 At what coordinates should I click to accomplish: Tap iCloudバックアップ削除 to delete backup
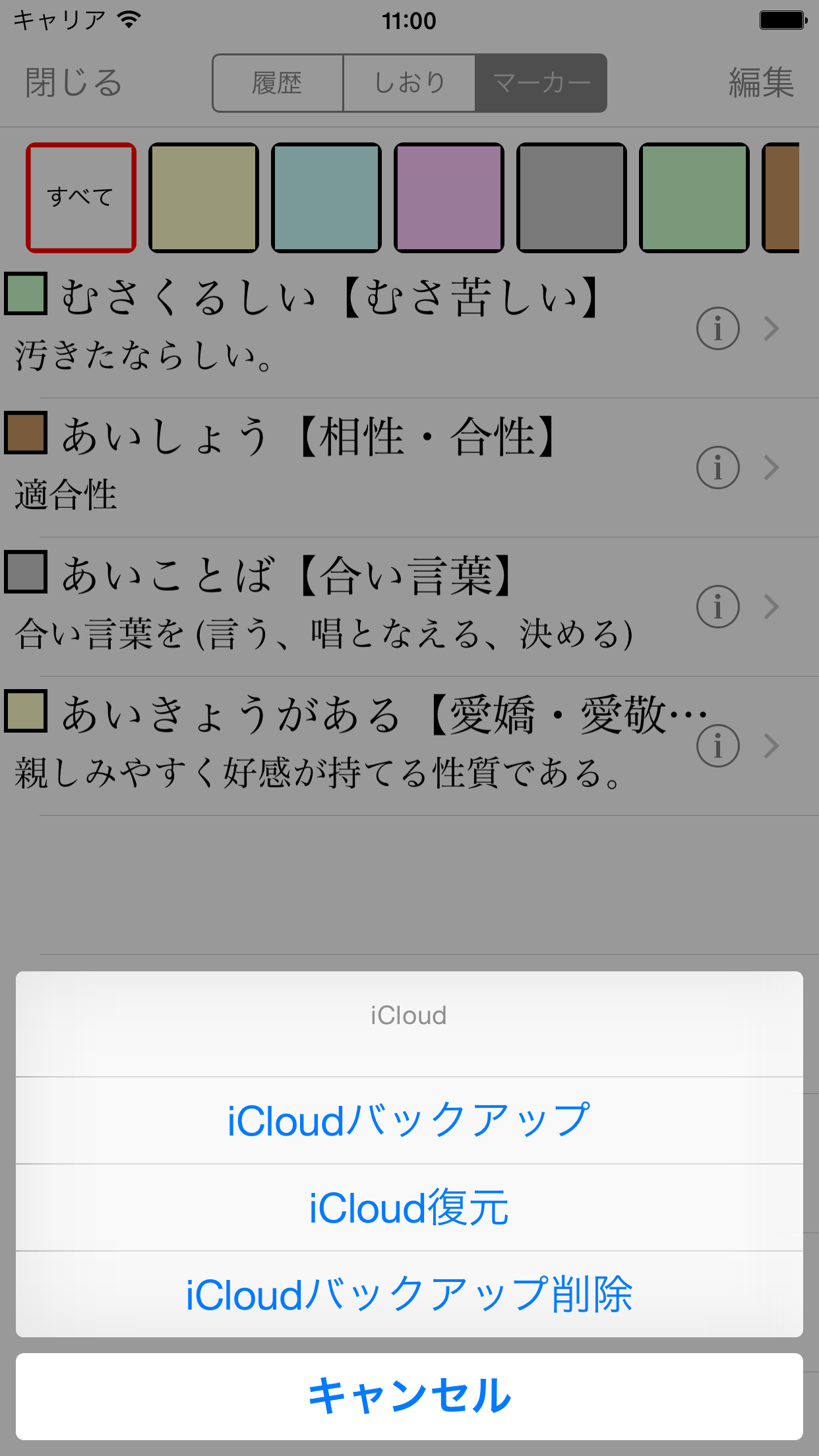click(409, 1294)
